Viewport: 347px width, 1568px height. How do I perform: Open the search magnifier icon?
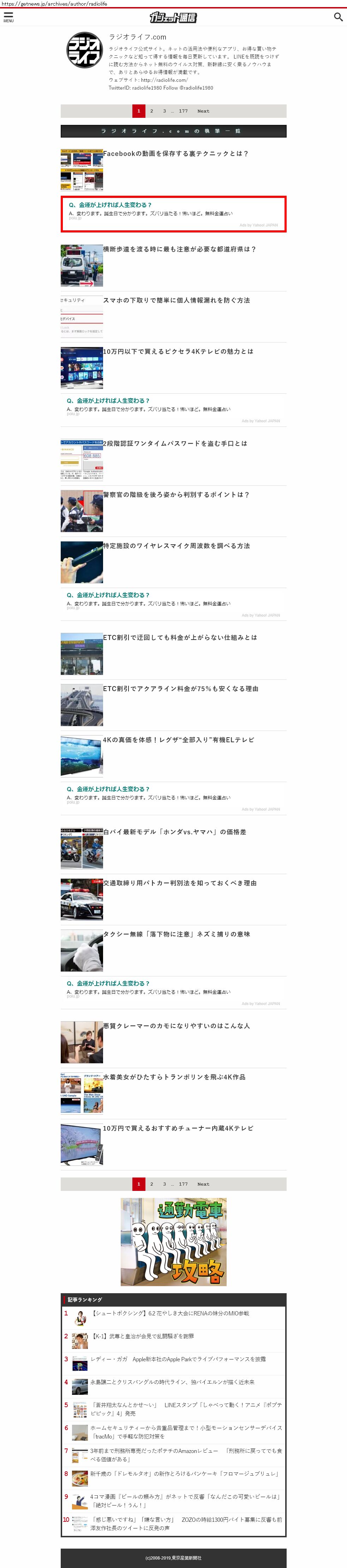pos(338,17)
